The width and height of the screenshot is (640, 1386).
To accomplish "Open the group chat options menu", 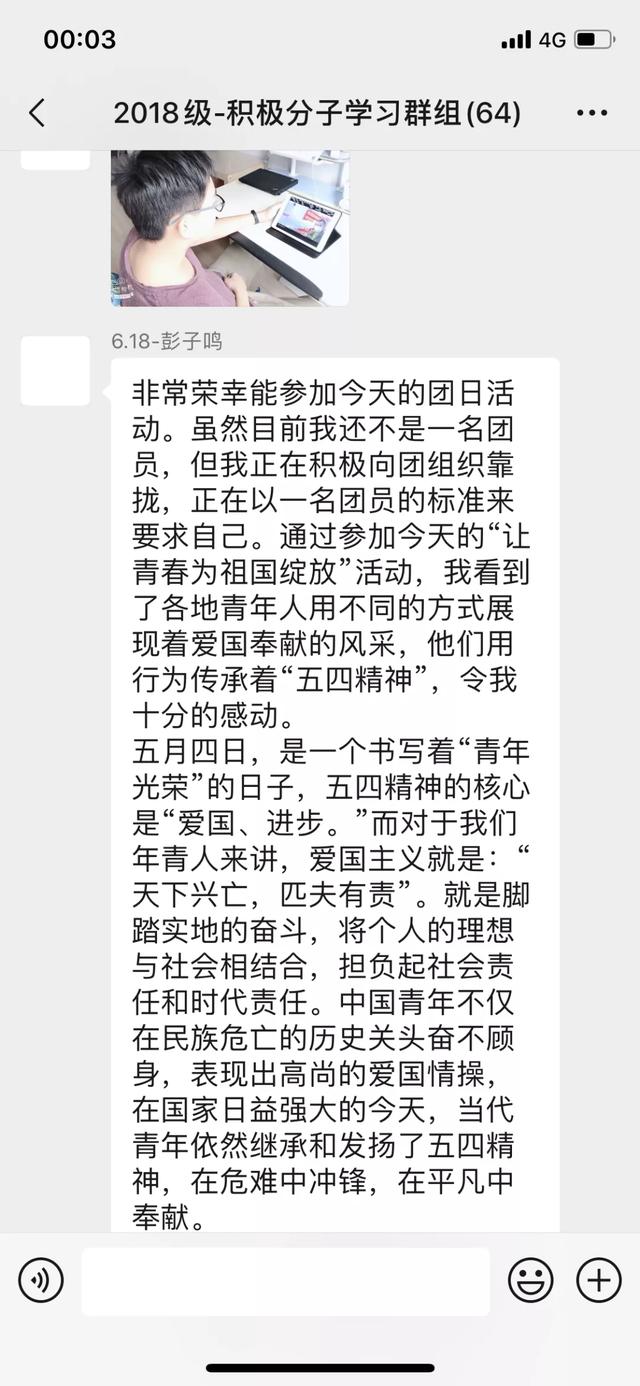I will click(x=592, y=113).
